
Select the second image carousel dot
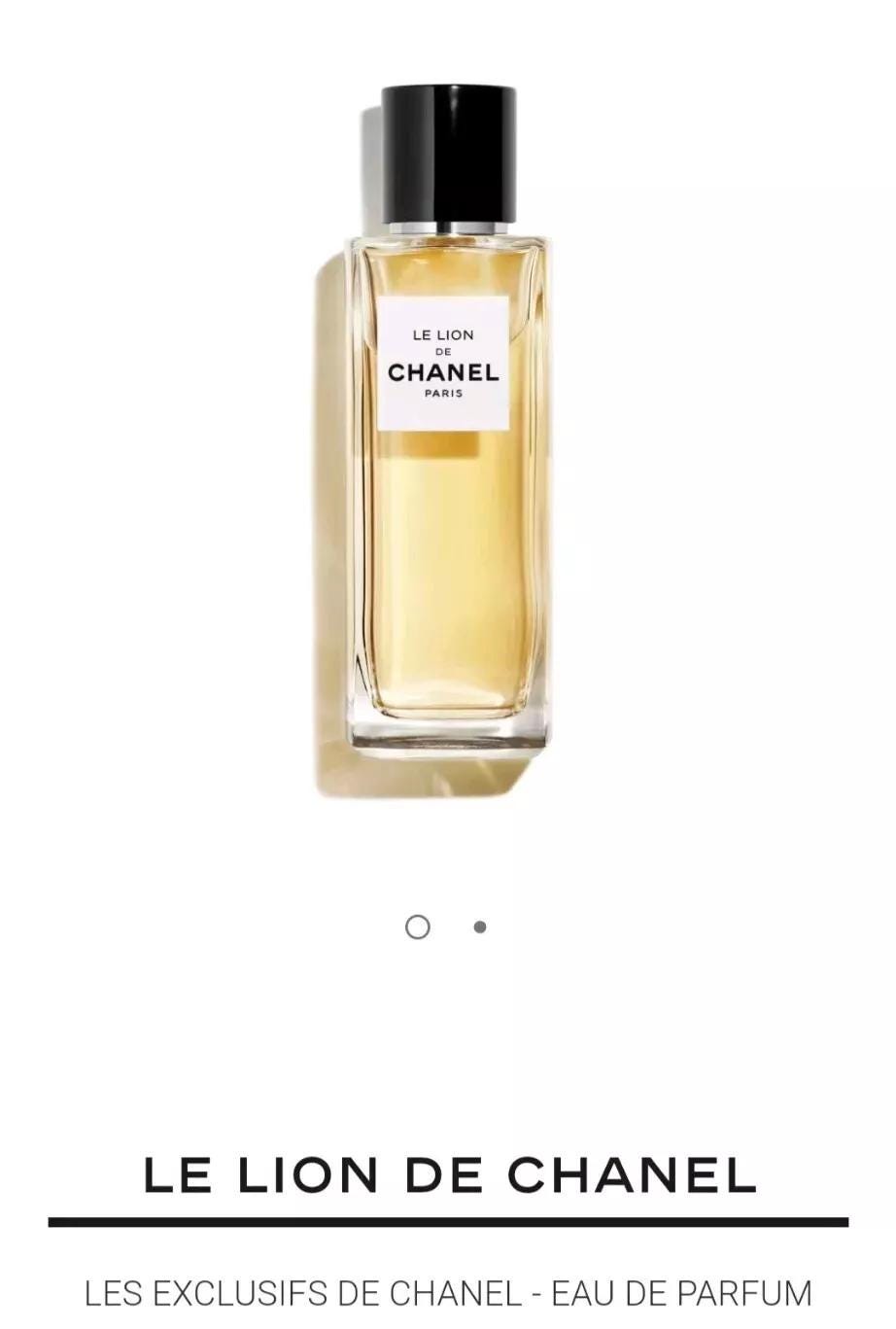coord(479,927)
